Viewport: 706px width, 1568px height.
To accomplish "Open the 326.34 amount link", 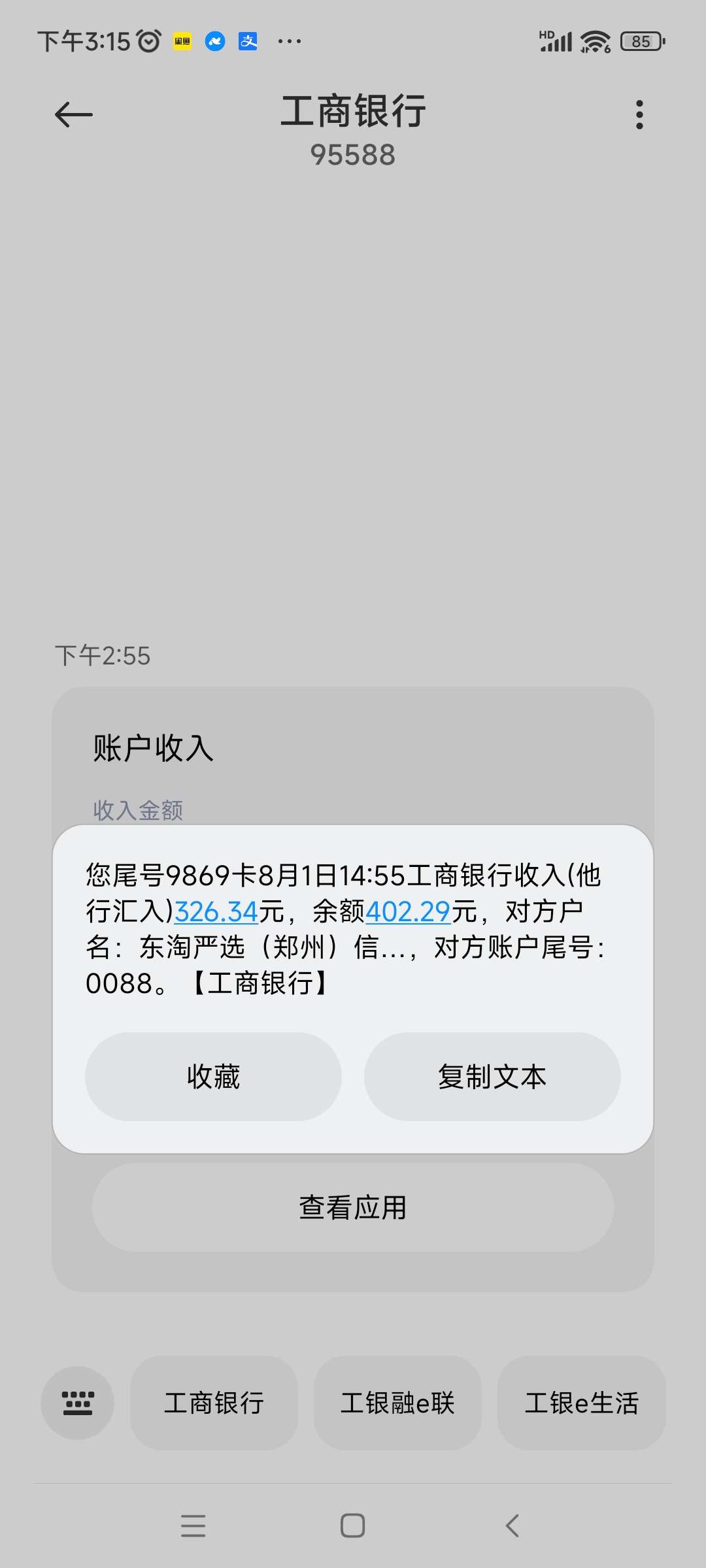I will [x=216, y=911].
